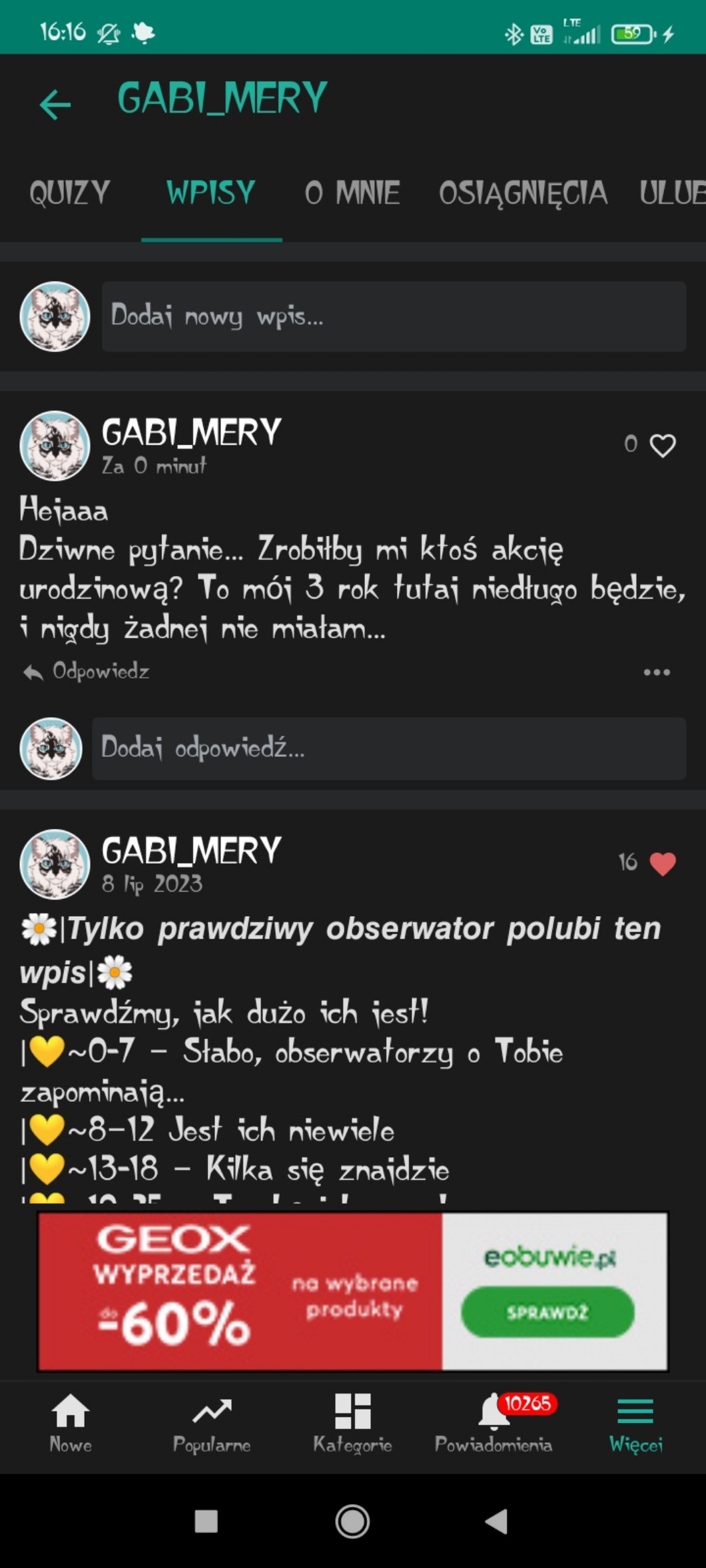Unlike the 8 lip 2023 post
Viewport: 706px width, 1568px height.
coord(662,864)
